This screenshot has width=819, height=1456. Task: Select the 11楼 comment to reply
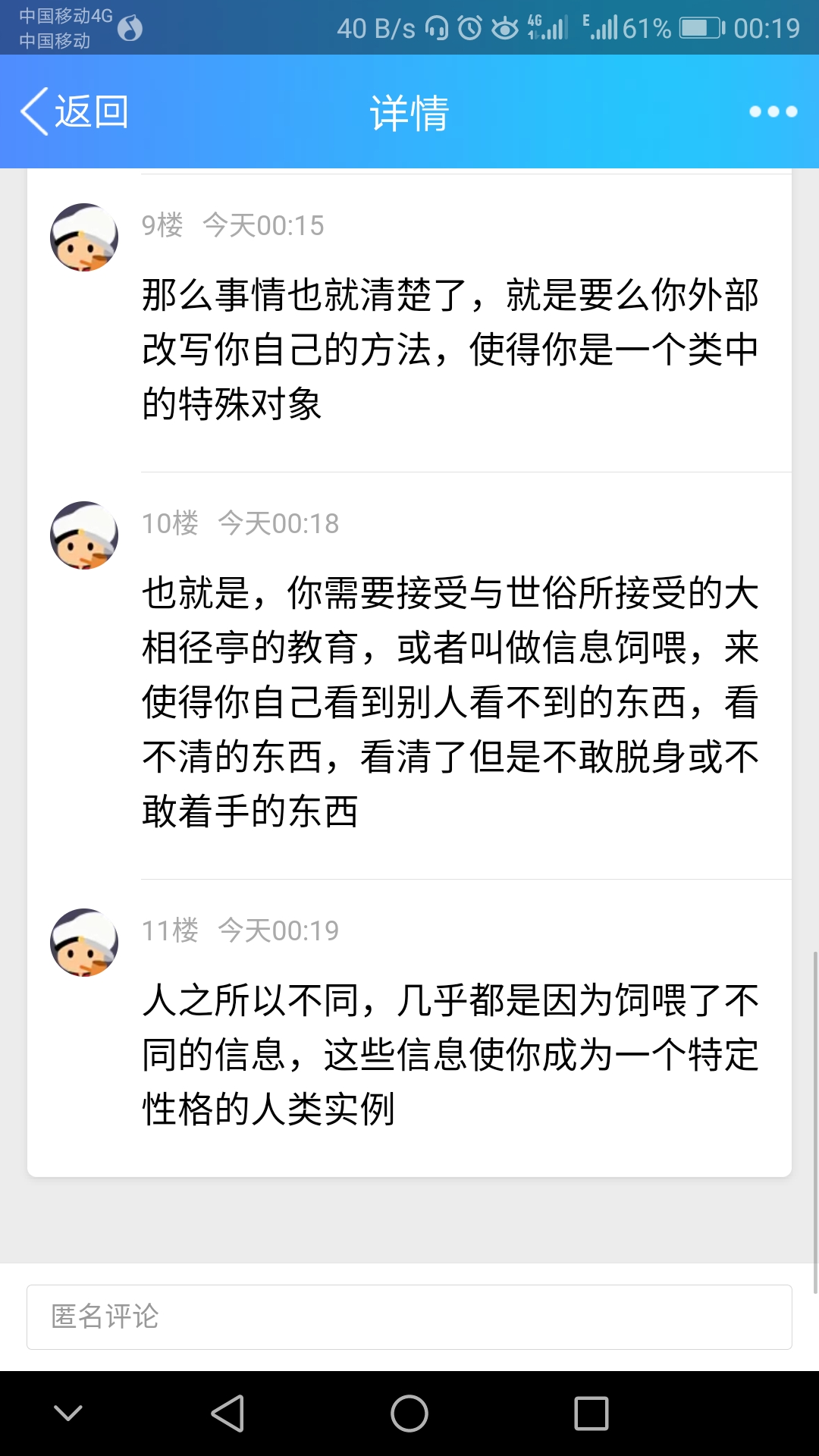coord(450,1054)
